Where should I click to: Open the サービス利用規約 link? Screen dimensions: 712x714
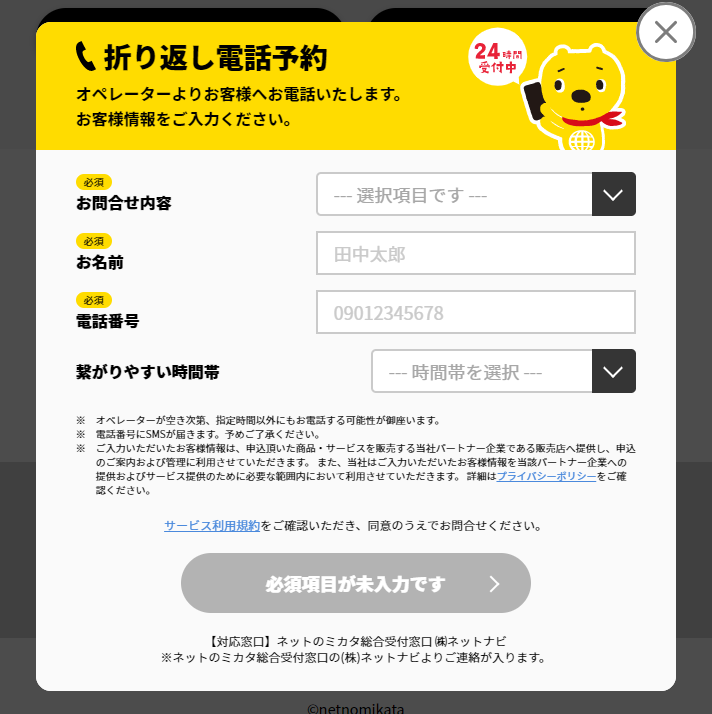pos(212,525)
